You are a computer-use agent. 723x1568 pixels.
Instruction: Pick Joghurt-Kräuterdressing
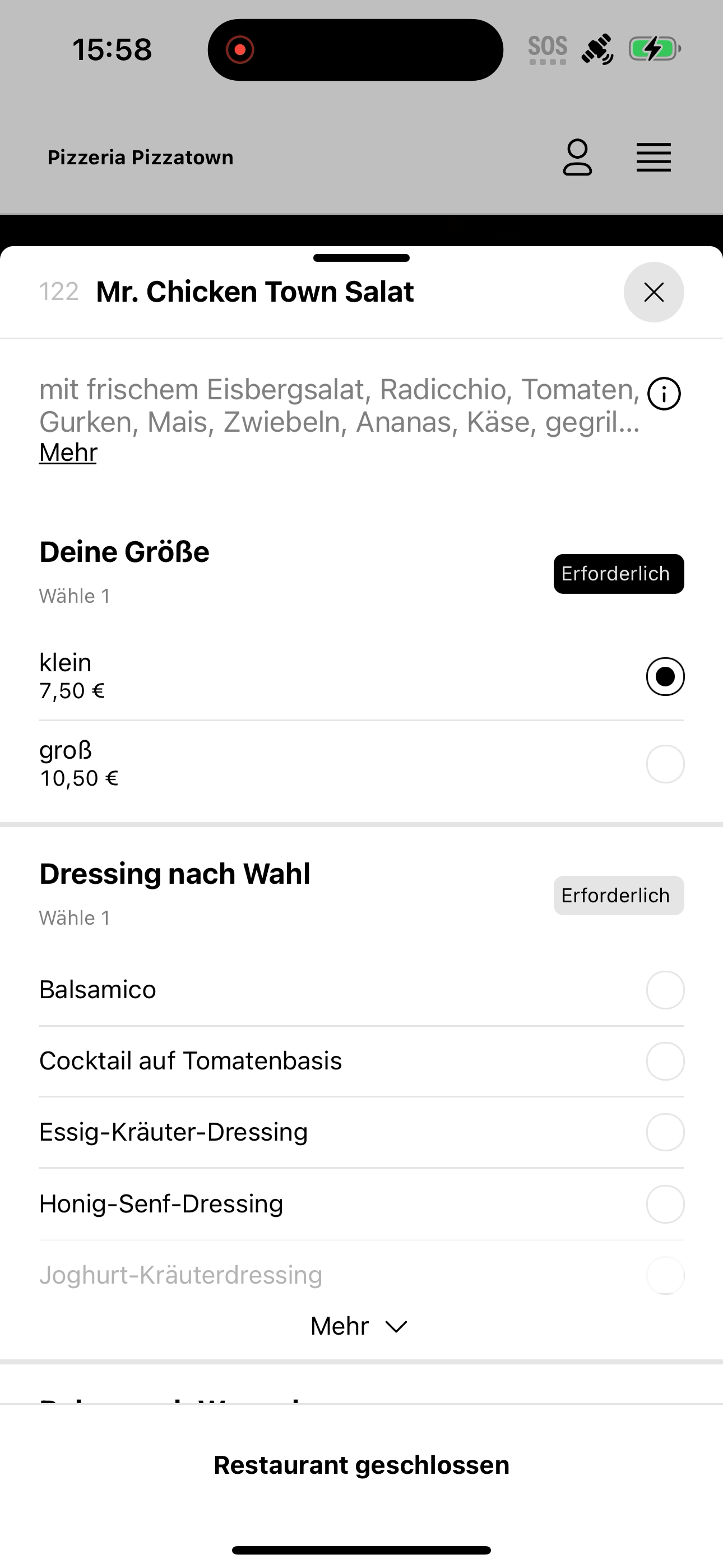pos(361,1275)
